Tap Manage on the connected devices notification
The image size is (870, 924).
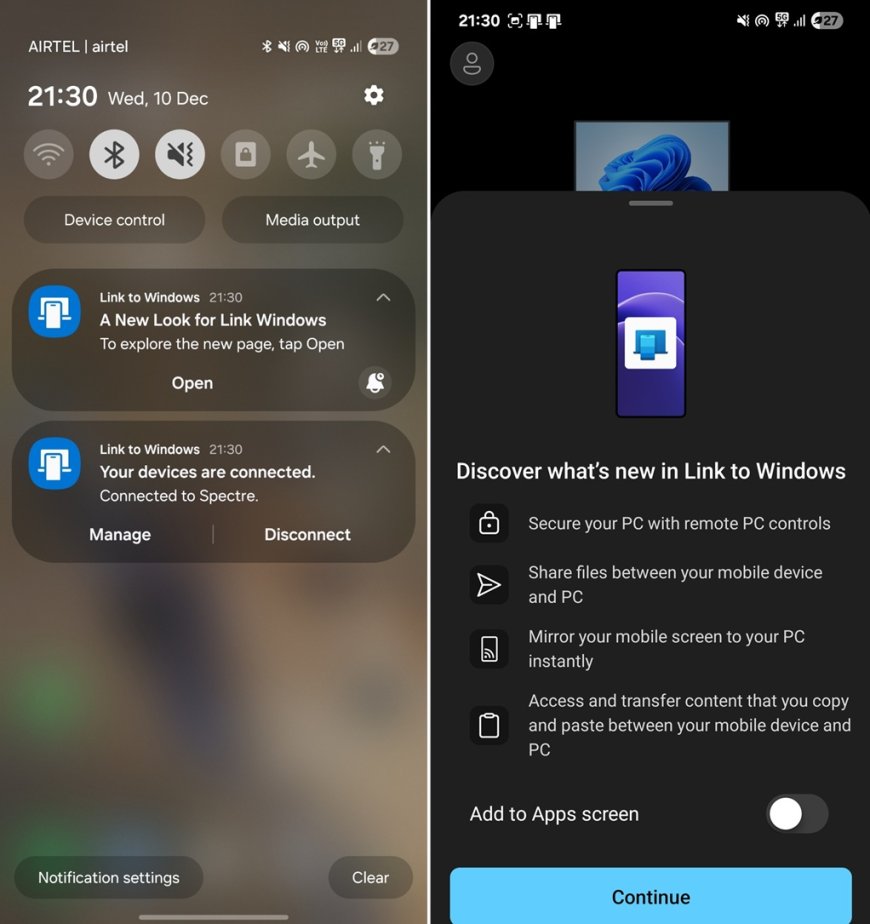click(x=120, y=535)
